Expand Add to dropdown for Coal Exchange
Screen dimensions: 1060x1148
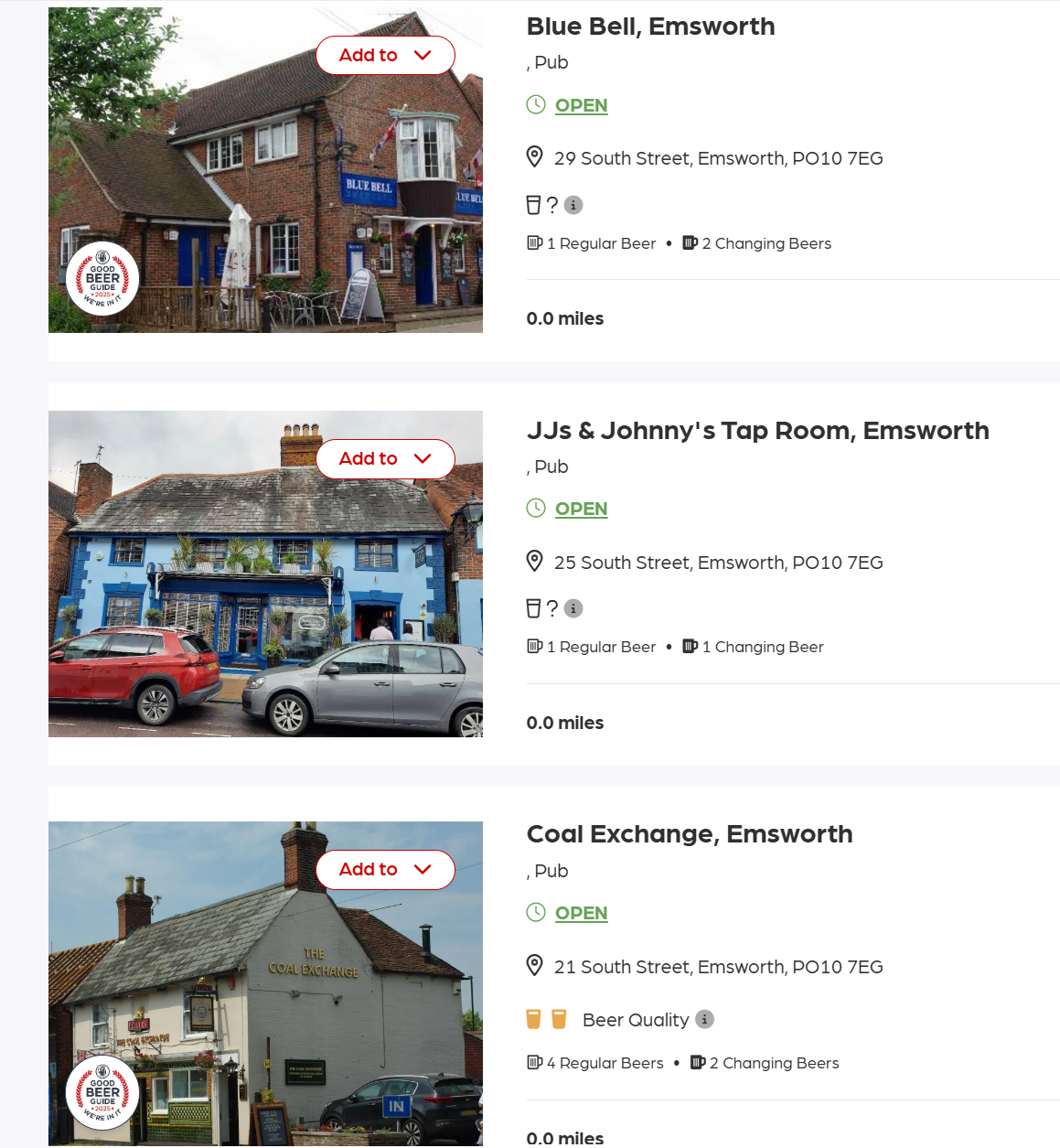385,870
